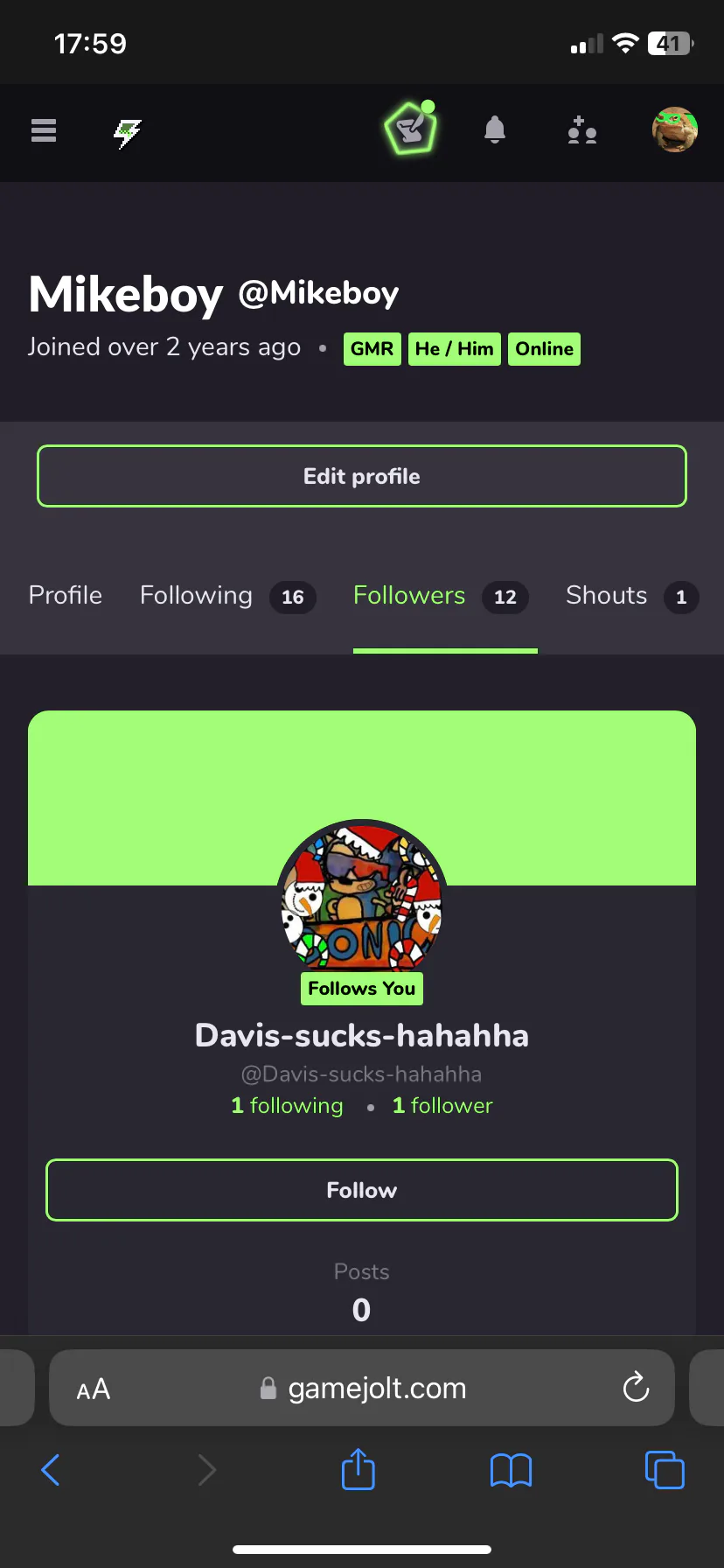
Task: Switch to the Following tab
Action: click(227, 596)
